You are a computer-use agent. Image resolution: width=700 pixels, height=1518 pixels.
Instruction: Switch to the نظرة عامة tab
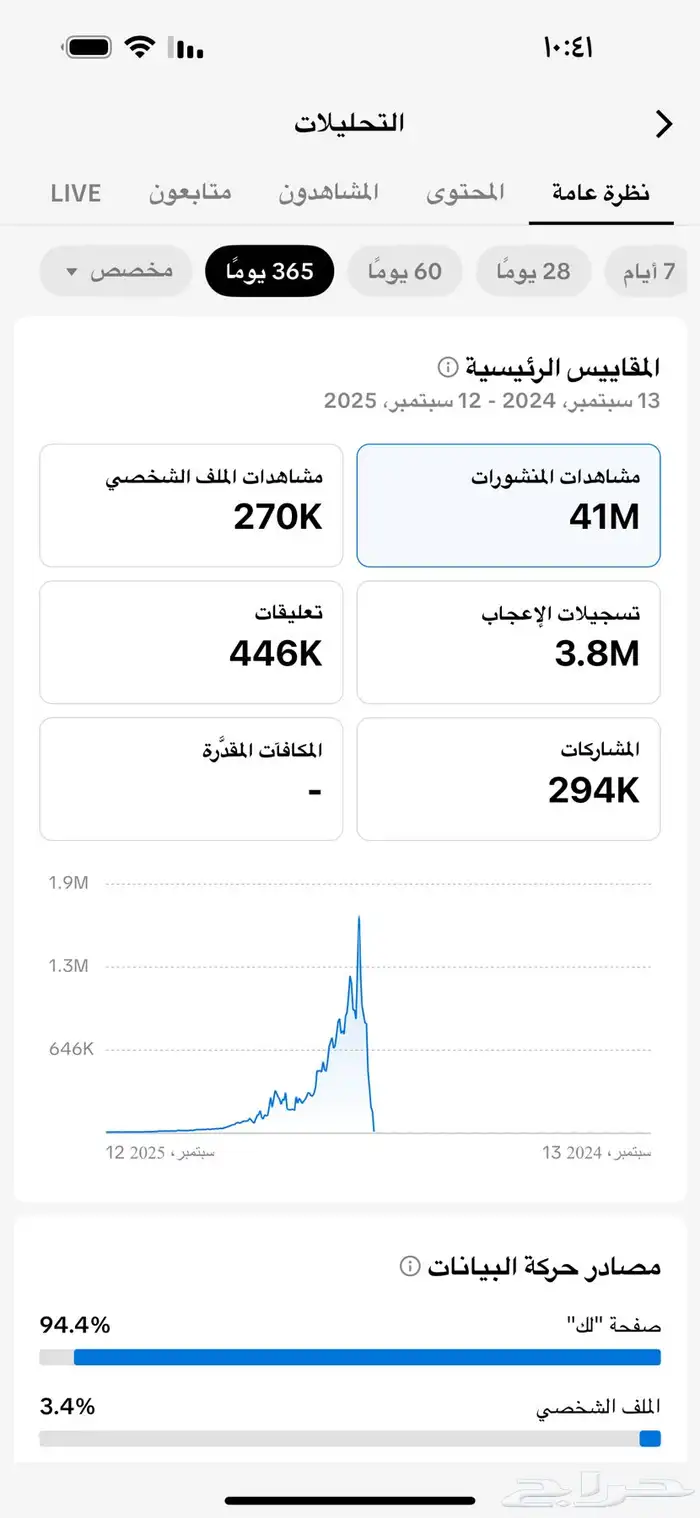tap(601, 192)
